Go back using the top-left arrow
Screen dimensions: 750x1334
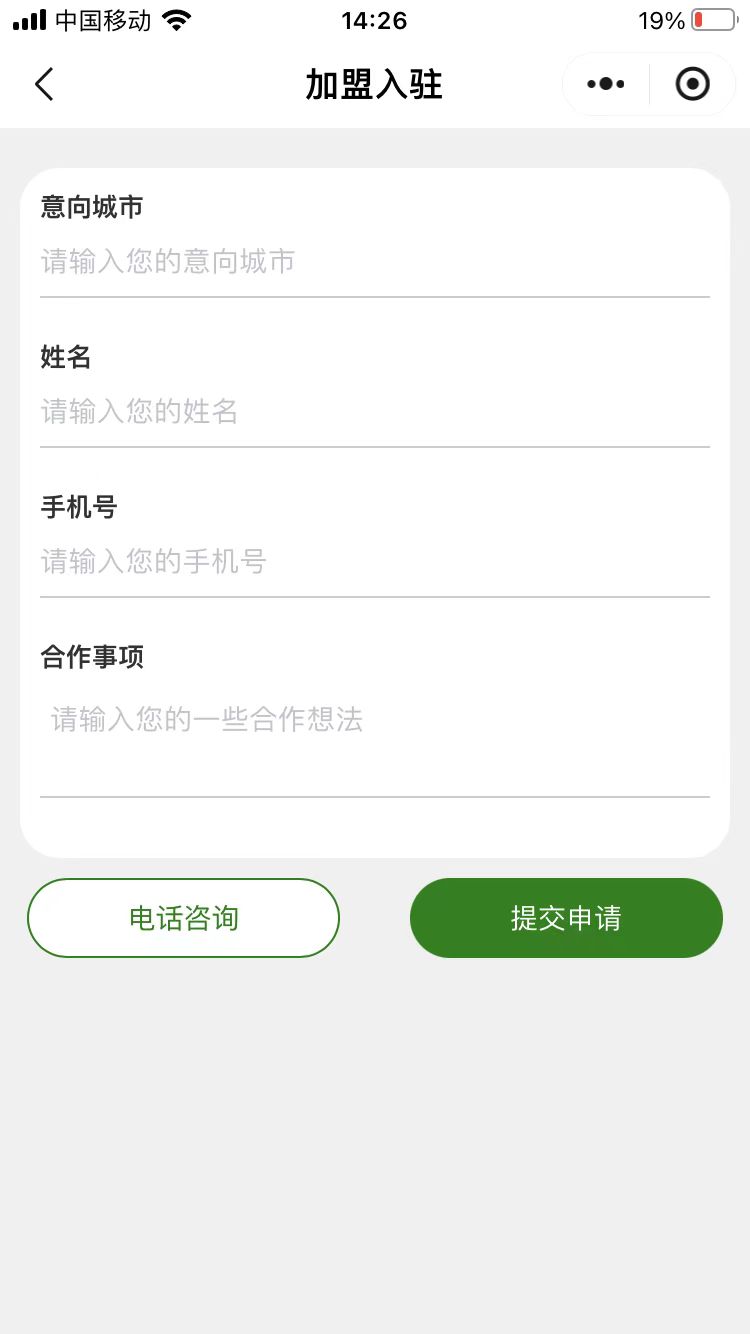pyautogui.click(x=44, y=84)
